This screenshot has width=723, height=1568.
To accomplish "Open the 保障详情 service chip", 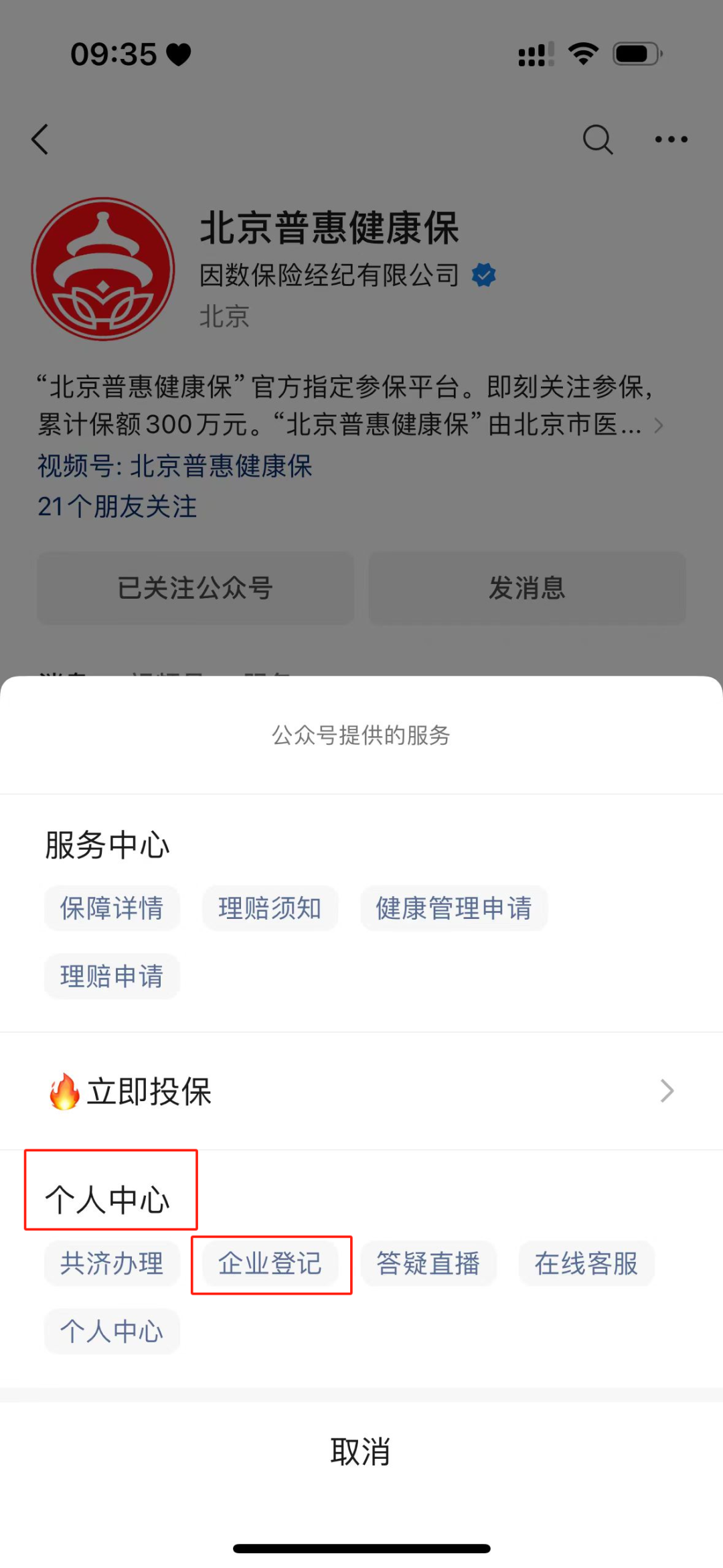I will pyautogui.click(x=112, y=908).
